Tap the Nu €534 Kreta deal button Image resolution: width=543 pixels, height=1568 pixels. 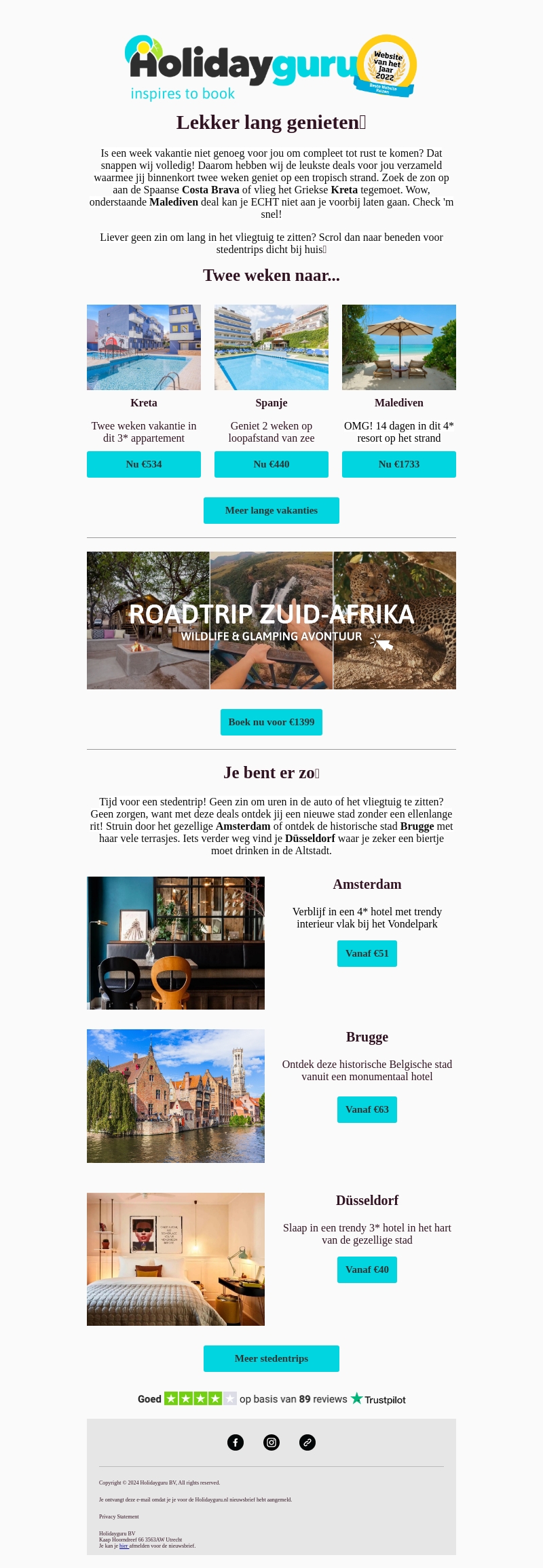click(144, 464)
